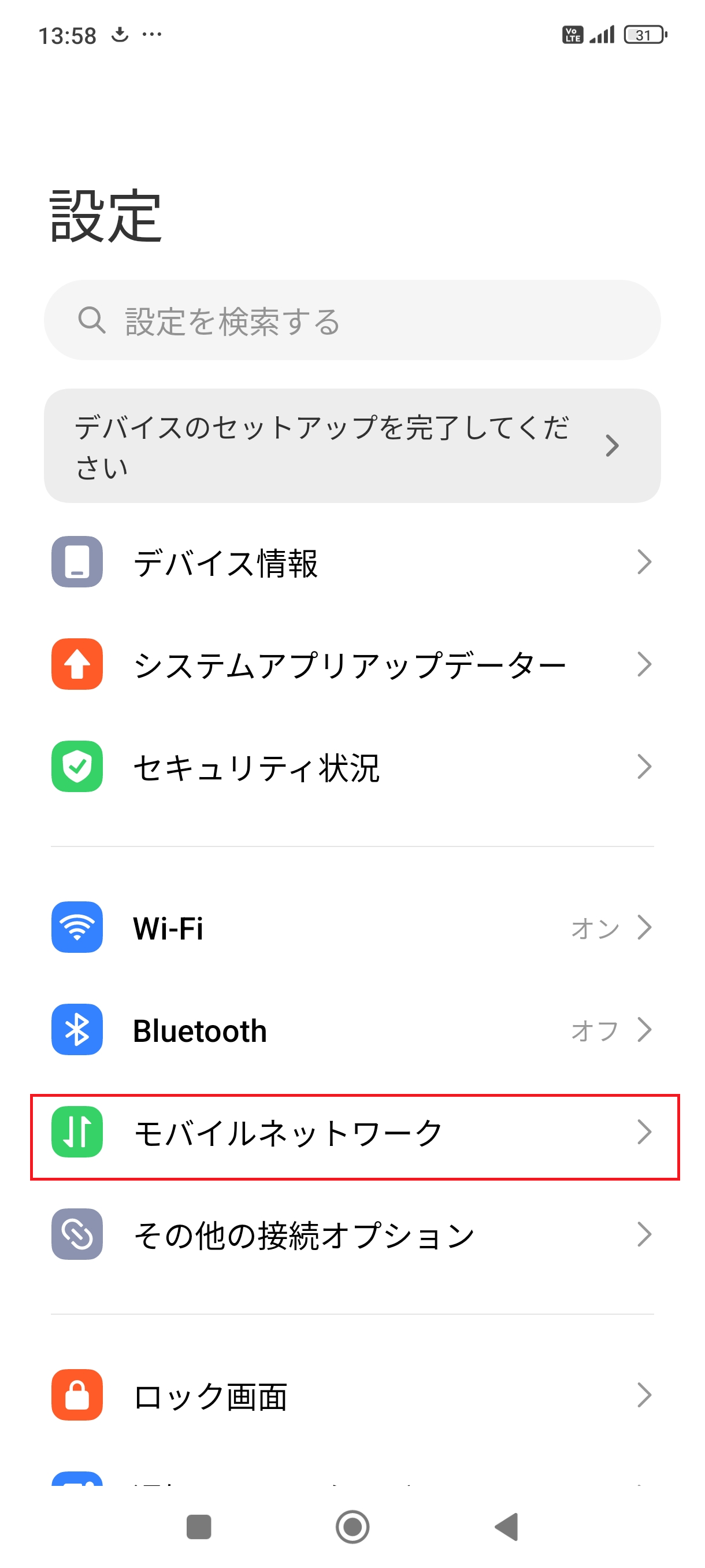This screenshot has width=705, height=1568.
Task: Tap the chevron on the setup banner
Action: click(x=613, y=446)
